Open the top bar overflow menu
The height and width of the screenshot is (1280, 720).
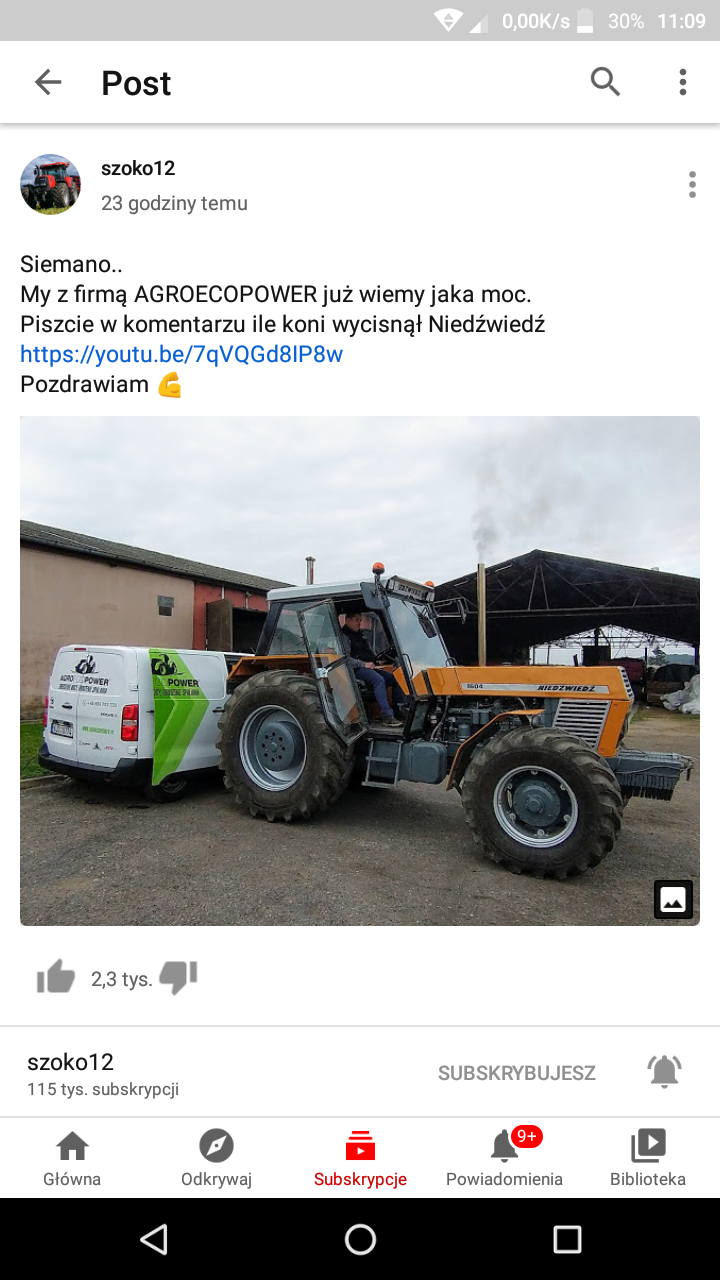click(683, 82)
